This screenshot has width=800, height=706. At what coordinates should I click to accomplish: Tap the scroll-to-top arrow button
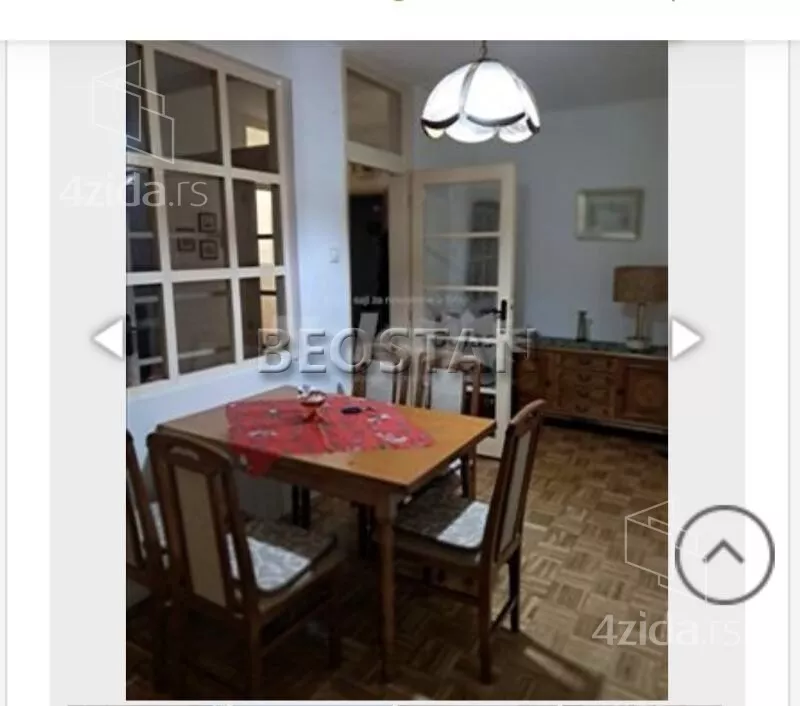724,554
